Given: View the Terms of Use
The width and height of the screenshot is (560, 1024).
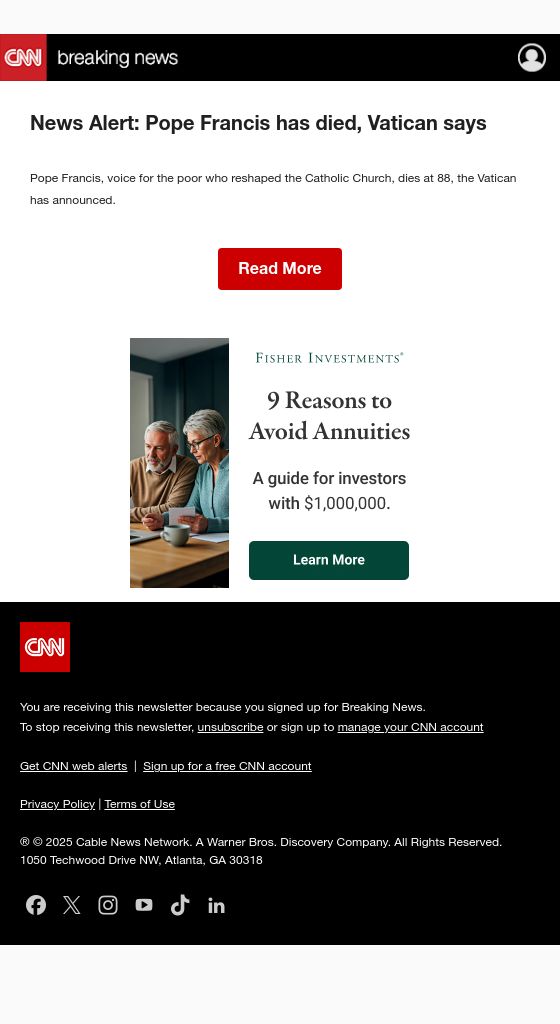Looking at the screenshot, I should [140, 804].
